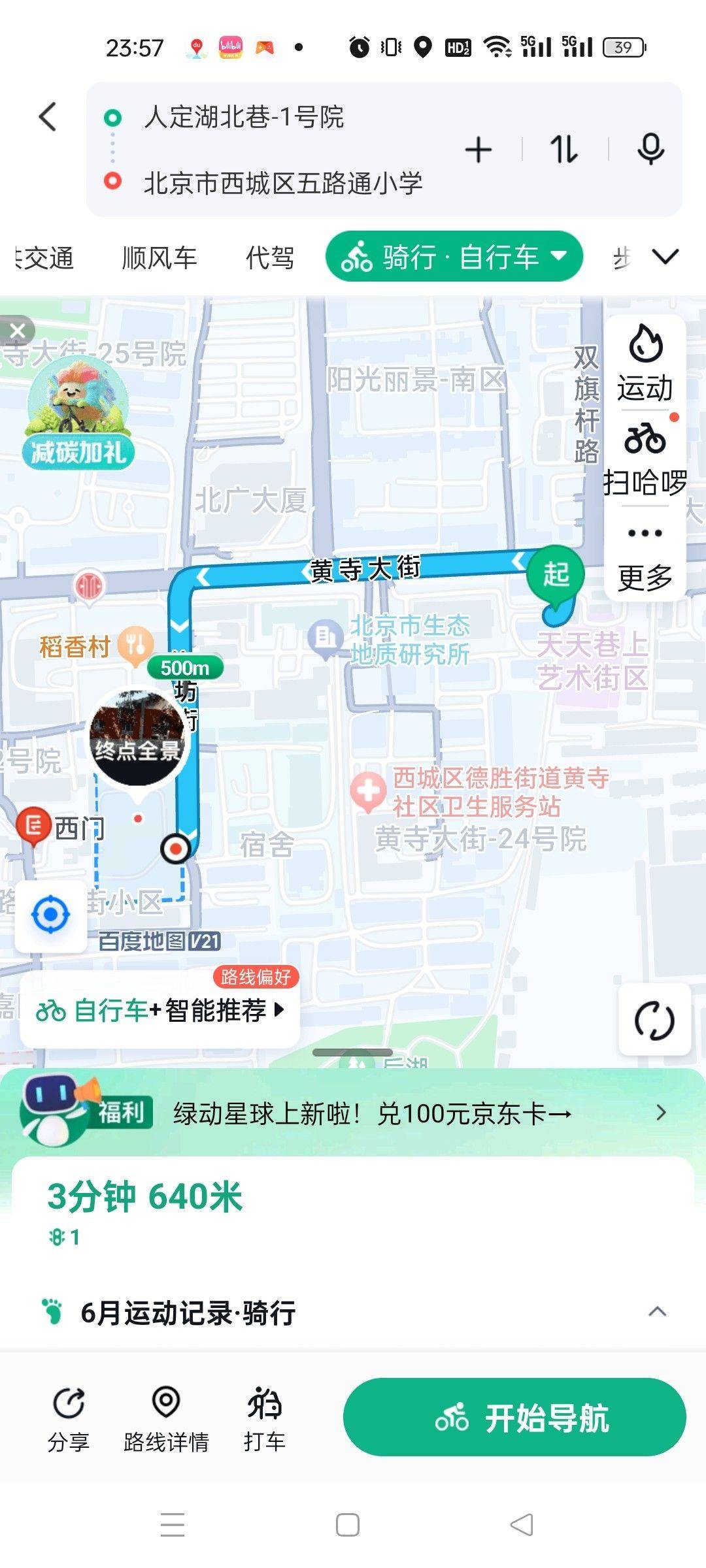Viewport: 706px width, 1568px height.
Task: Edit the destination 北京市西城区五路通小学
Action: click(x=282, y=183)
